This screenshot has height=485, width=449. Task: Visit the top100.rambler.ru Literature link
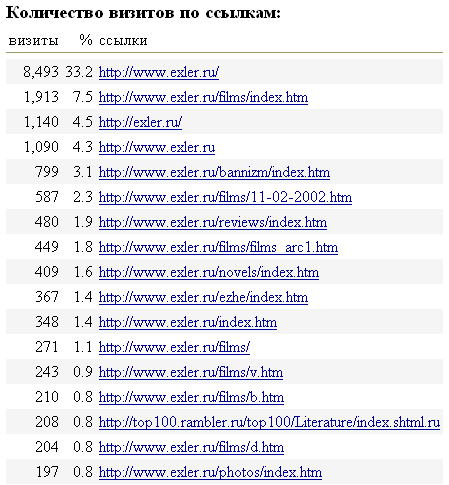click(x=269, y=422)
